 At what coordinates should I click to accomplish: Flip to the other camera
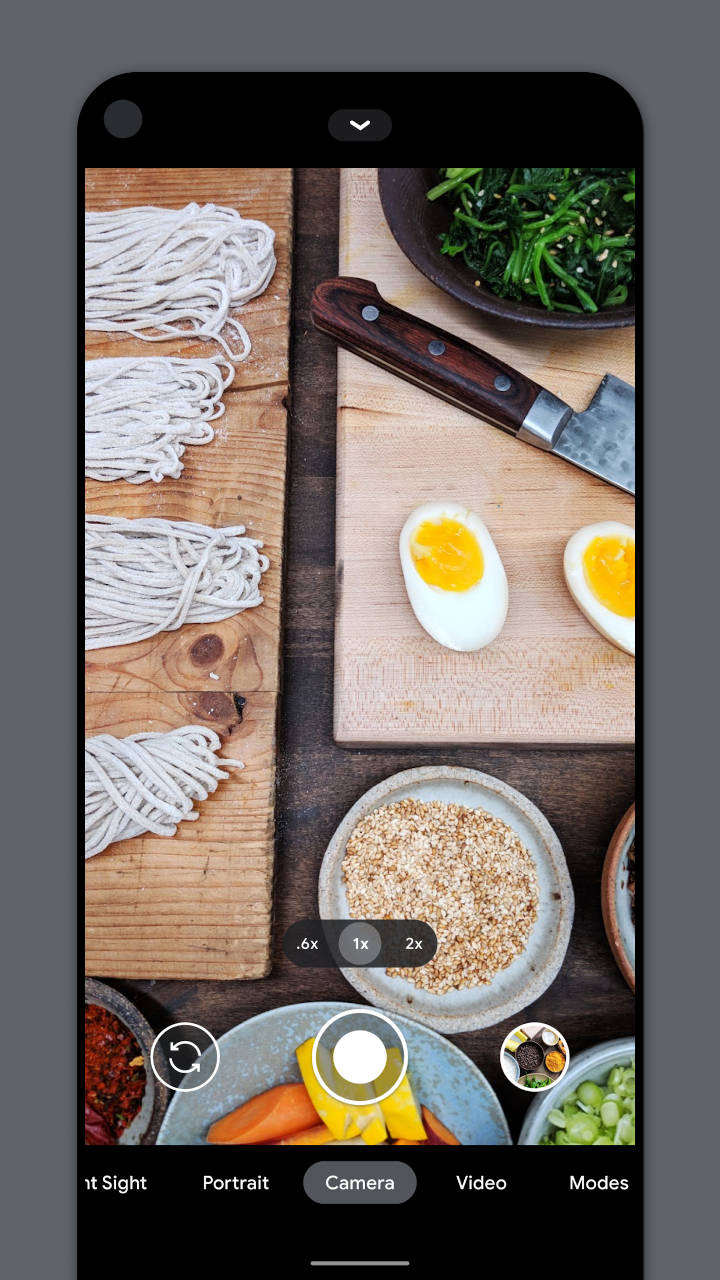click(185, 1057)
